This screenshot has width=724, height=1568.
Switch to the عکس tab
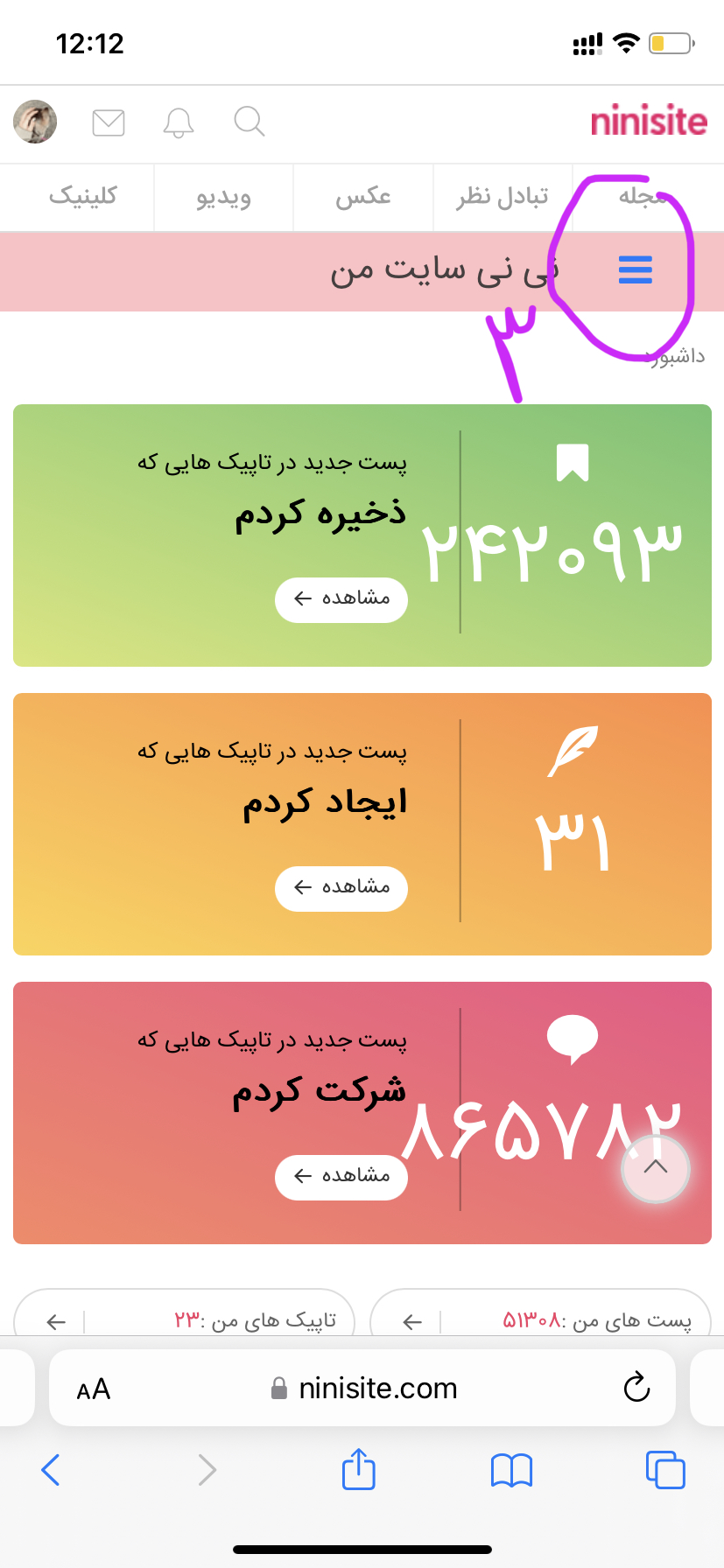363,197
